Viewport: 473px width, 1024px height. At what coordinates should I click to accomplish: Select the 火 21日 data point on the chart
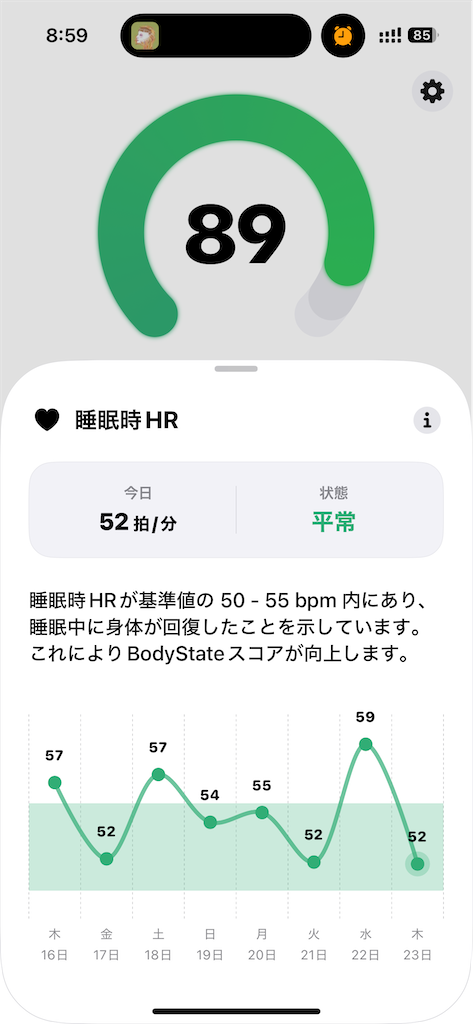314,862
